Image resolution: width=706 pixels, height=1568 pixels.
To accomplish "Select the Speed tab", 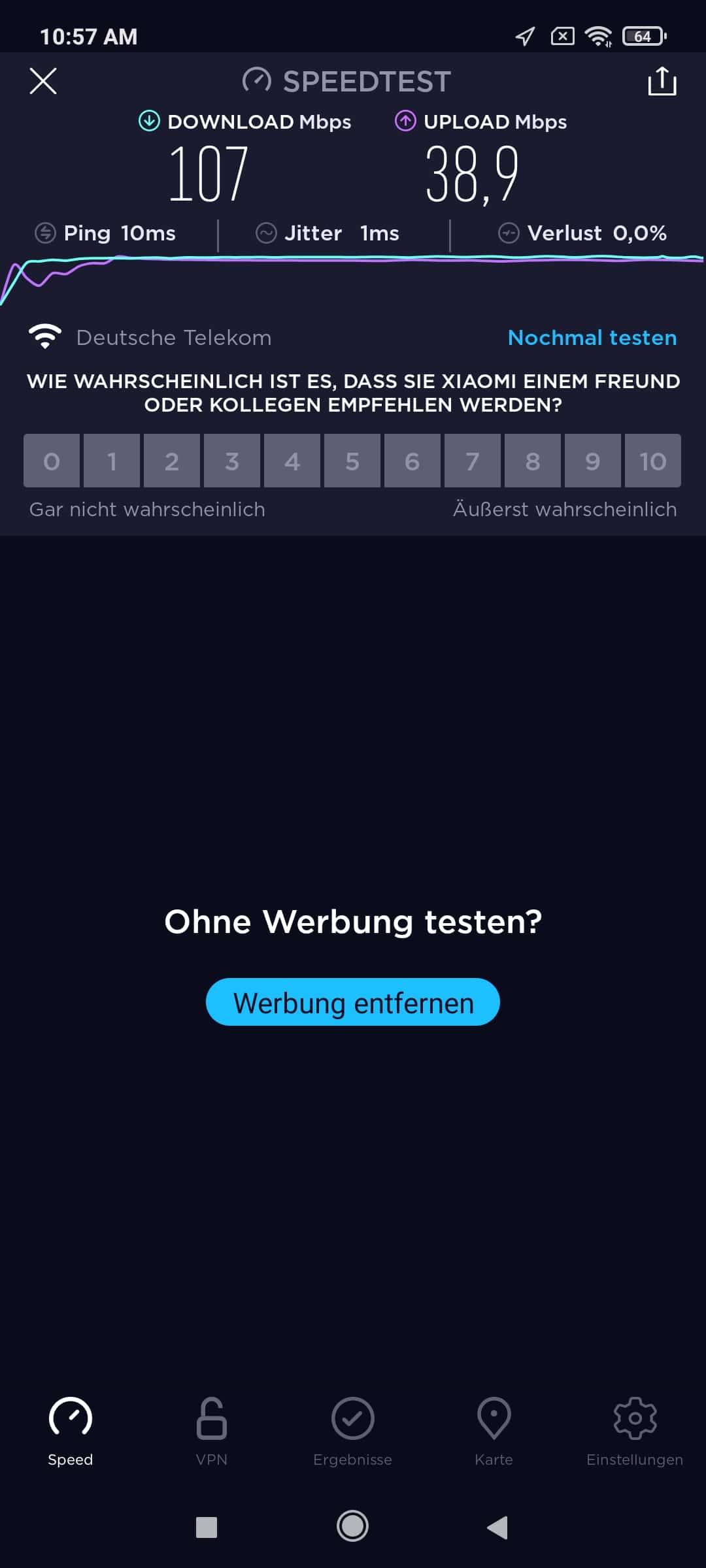I will tap(71, 1431).
